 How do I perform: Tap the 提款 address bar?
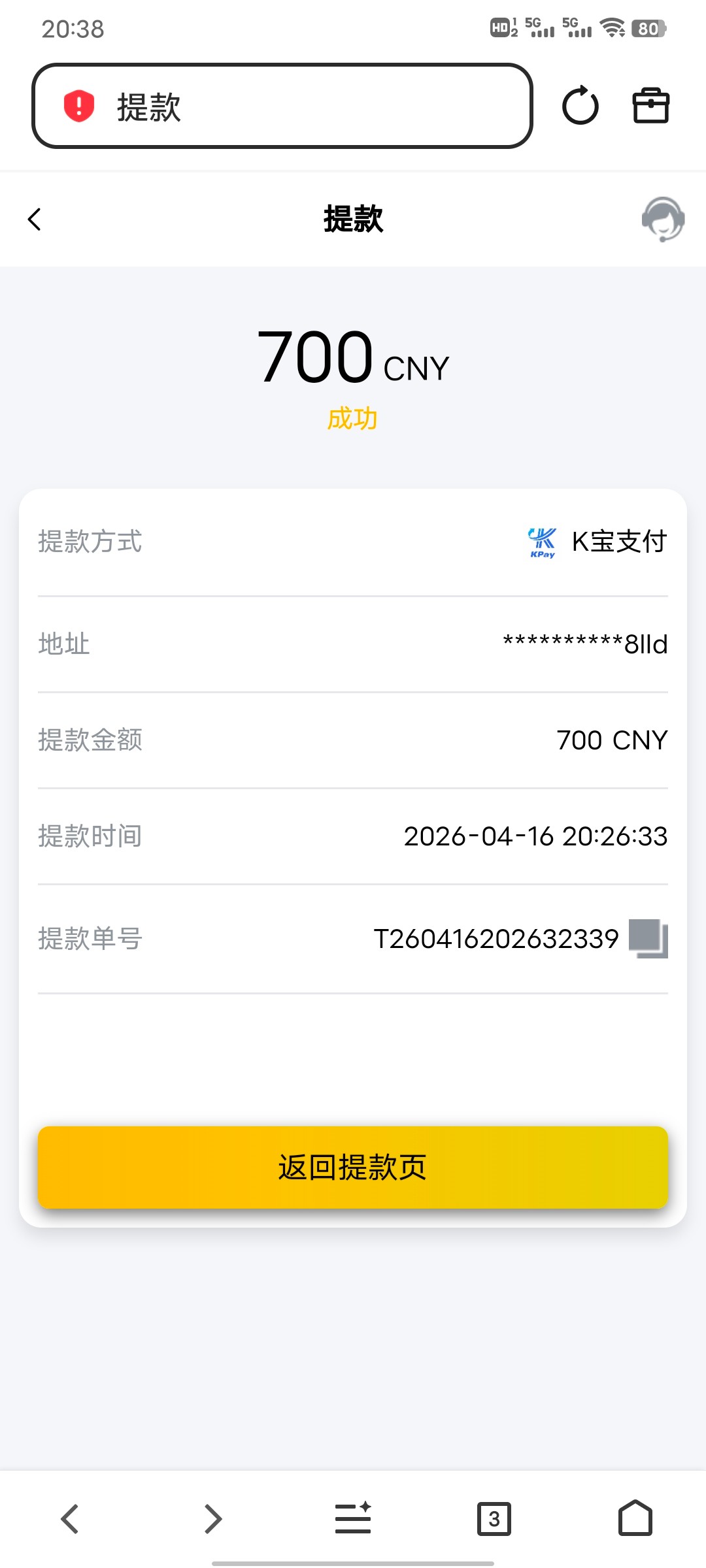(281, 106)
